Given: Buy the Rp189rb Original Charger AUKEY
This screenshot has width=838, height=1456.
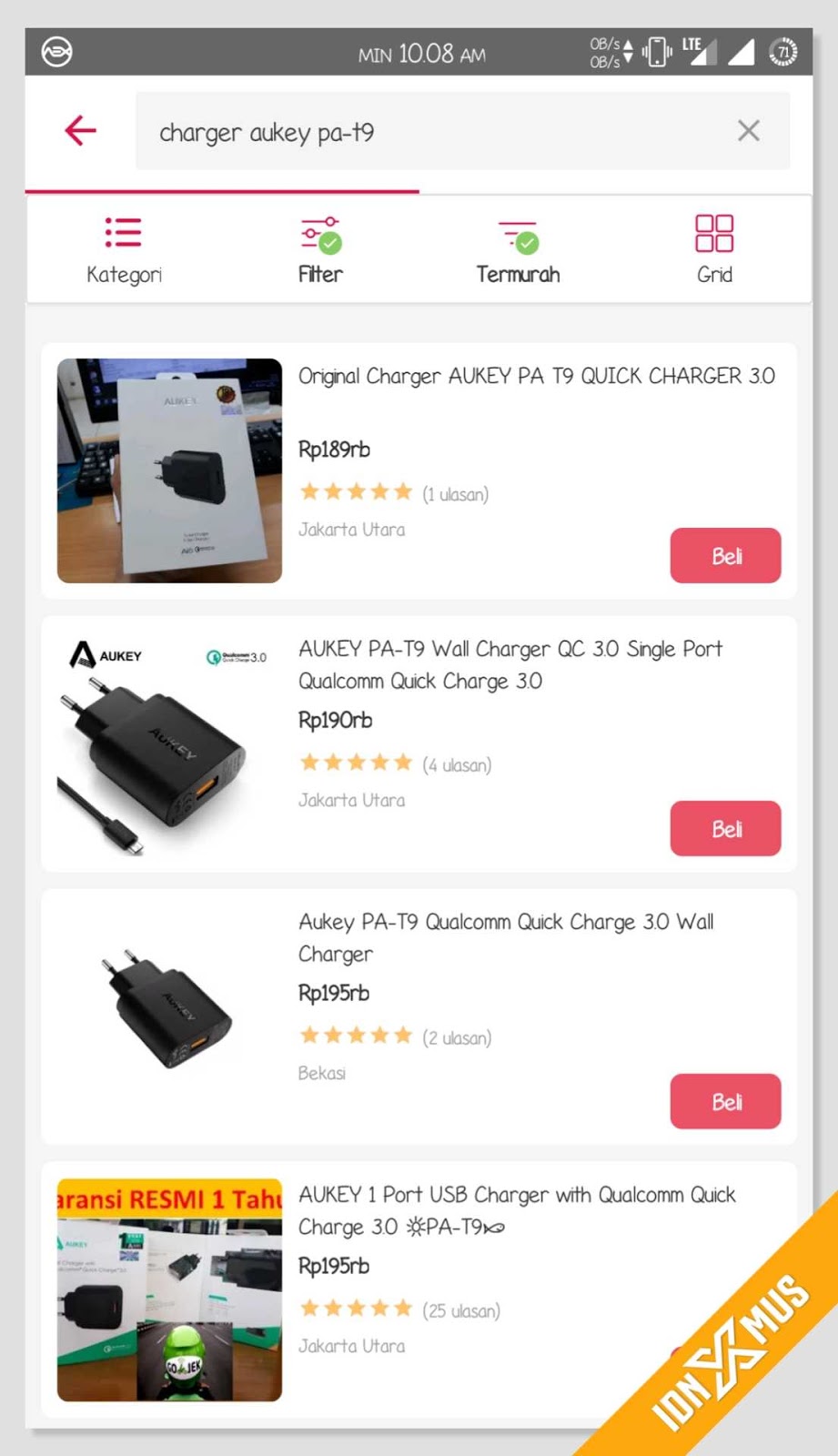Looking at the screenshot, I should click(725, 555).
